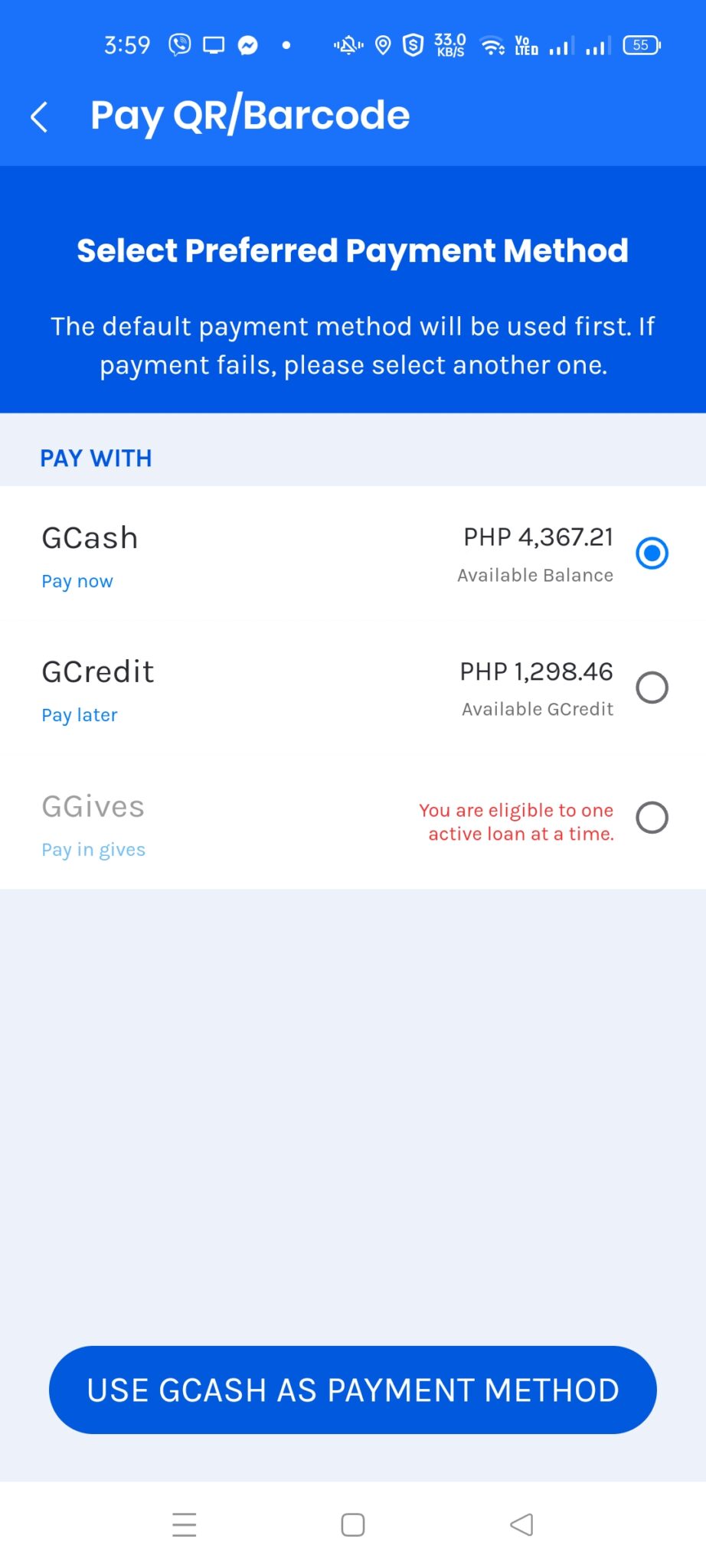The height and width of the screenshot is (1568, 706).
Task: Tap the Wi-Fi signal icon
Action: (492, 44)
